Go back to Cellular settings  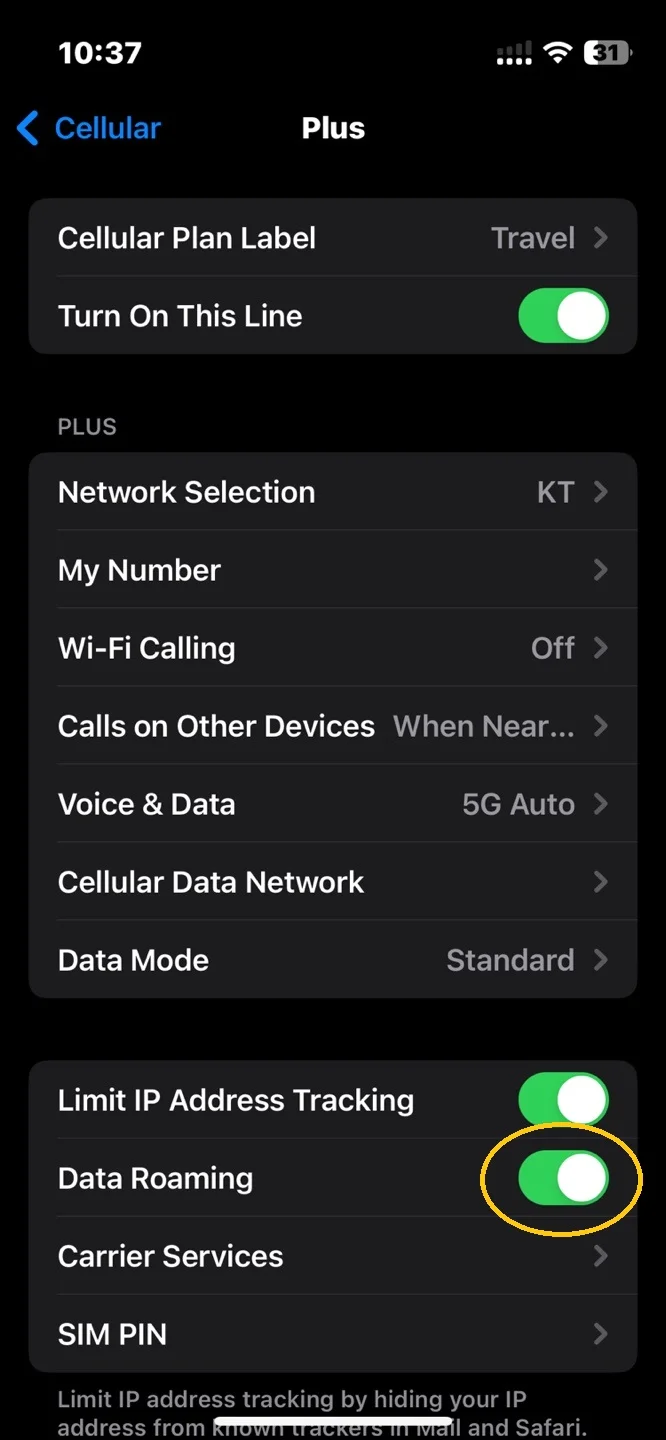[89, 128]
